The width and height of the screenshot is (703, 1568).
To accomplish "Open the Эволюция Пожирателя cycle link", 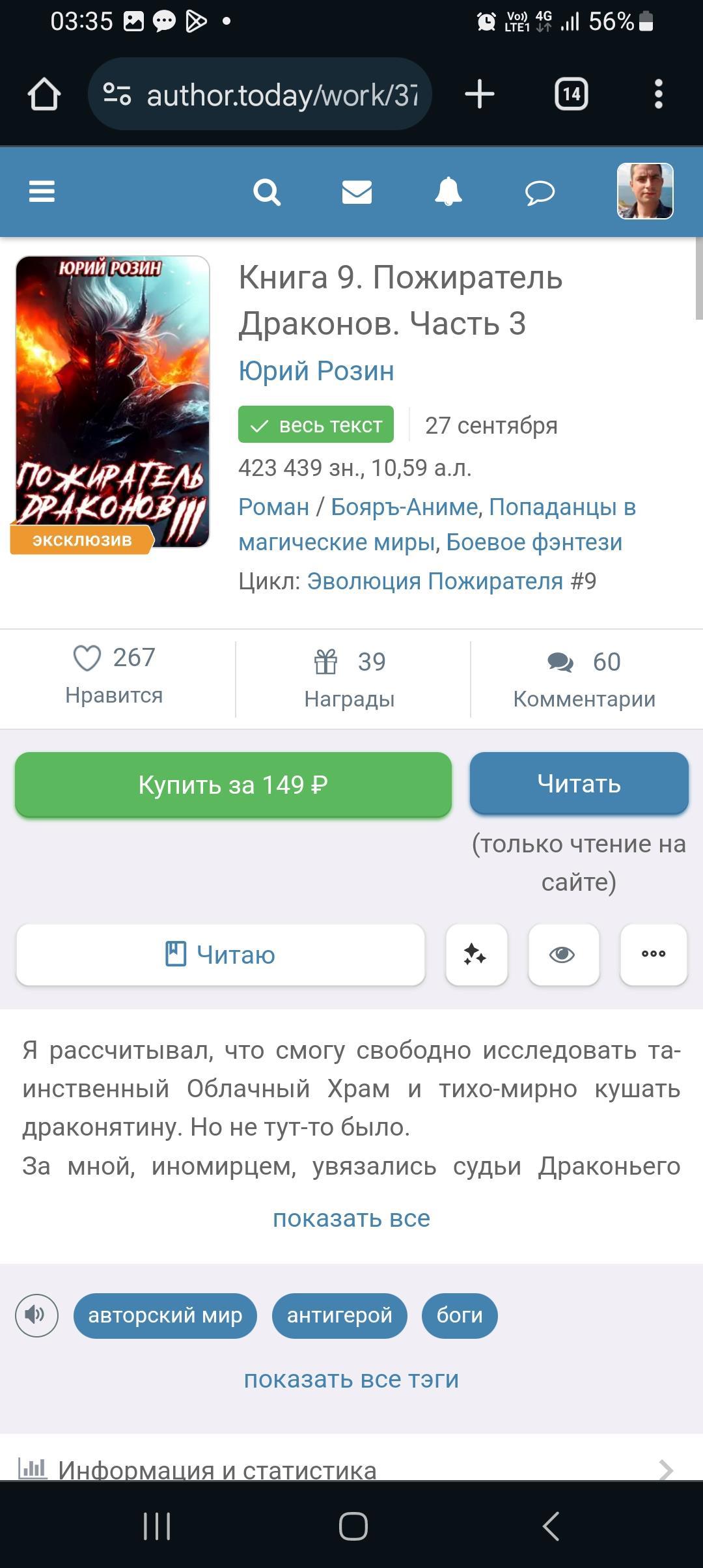I will tap(435, 581).
